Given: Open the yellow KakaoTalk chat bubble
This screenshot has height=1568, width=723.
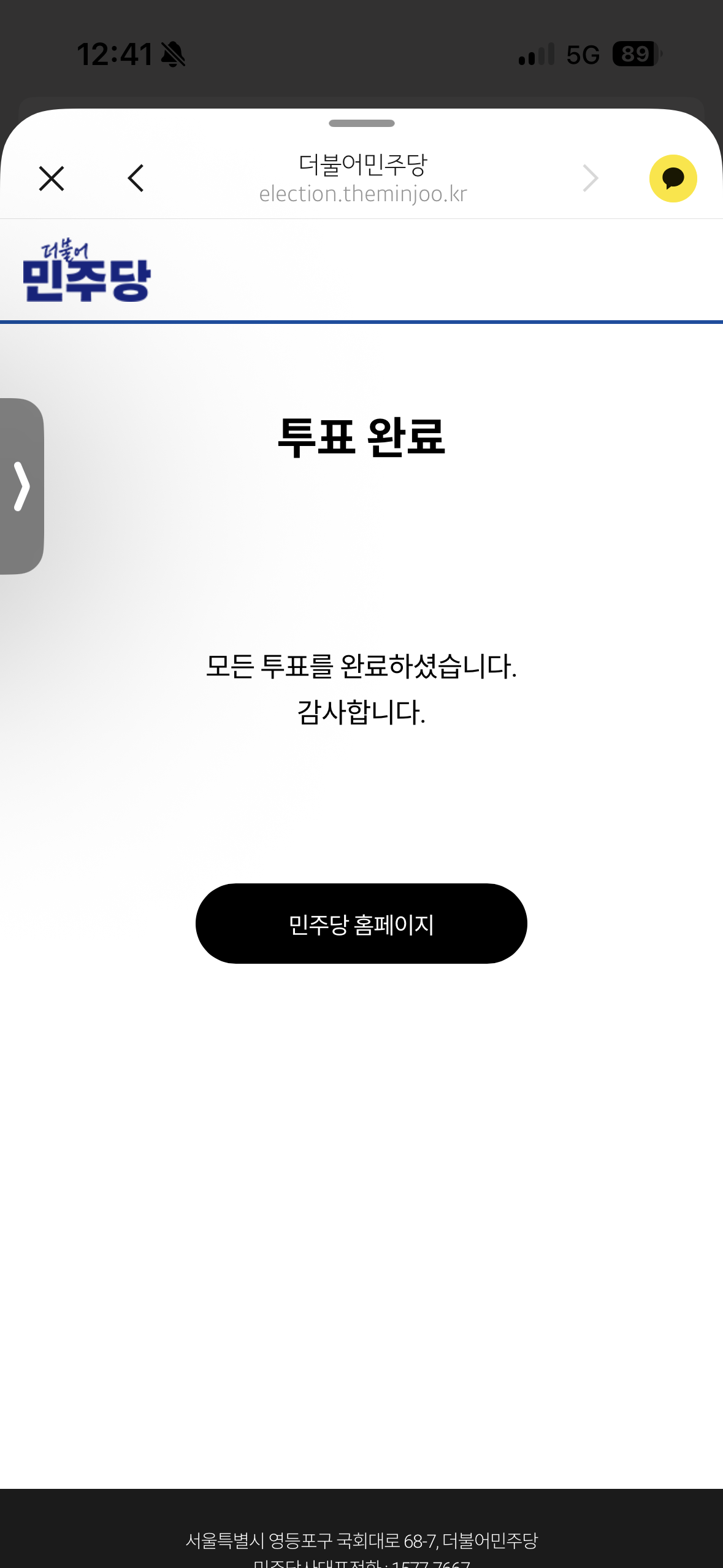Looking at the screenshot, I should (x=673, y=179).
